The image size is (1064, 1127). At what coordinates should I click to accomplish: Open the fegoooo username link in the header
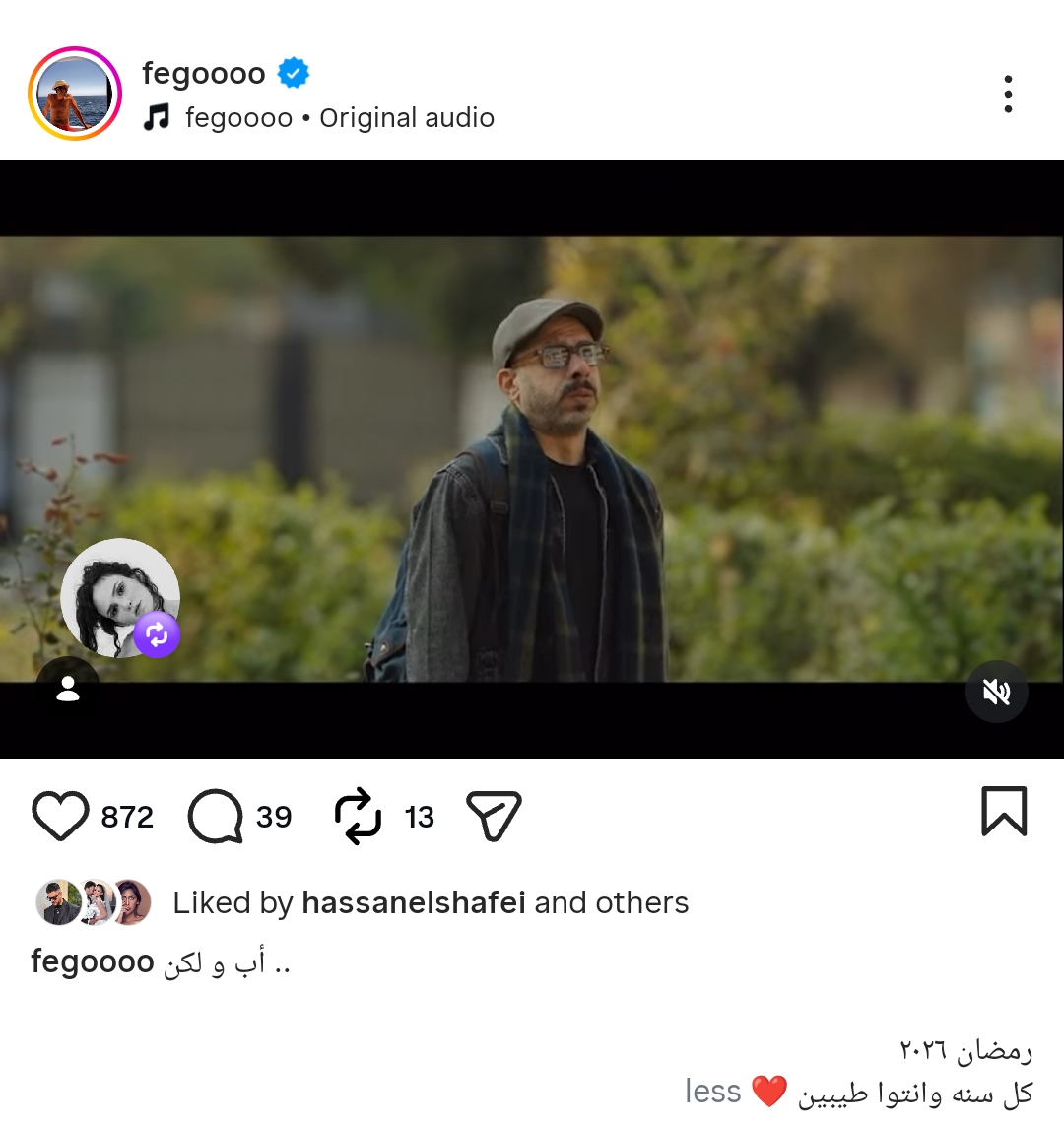pos(204,73)
